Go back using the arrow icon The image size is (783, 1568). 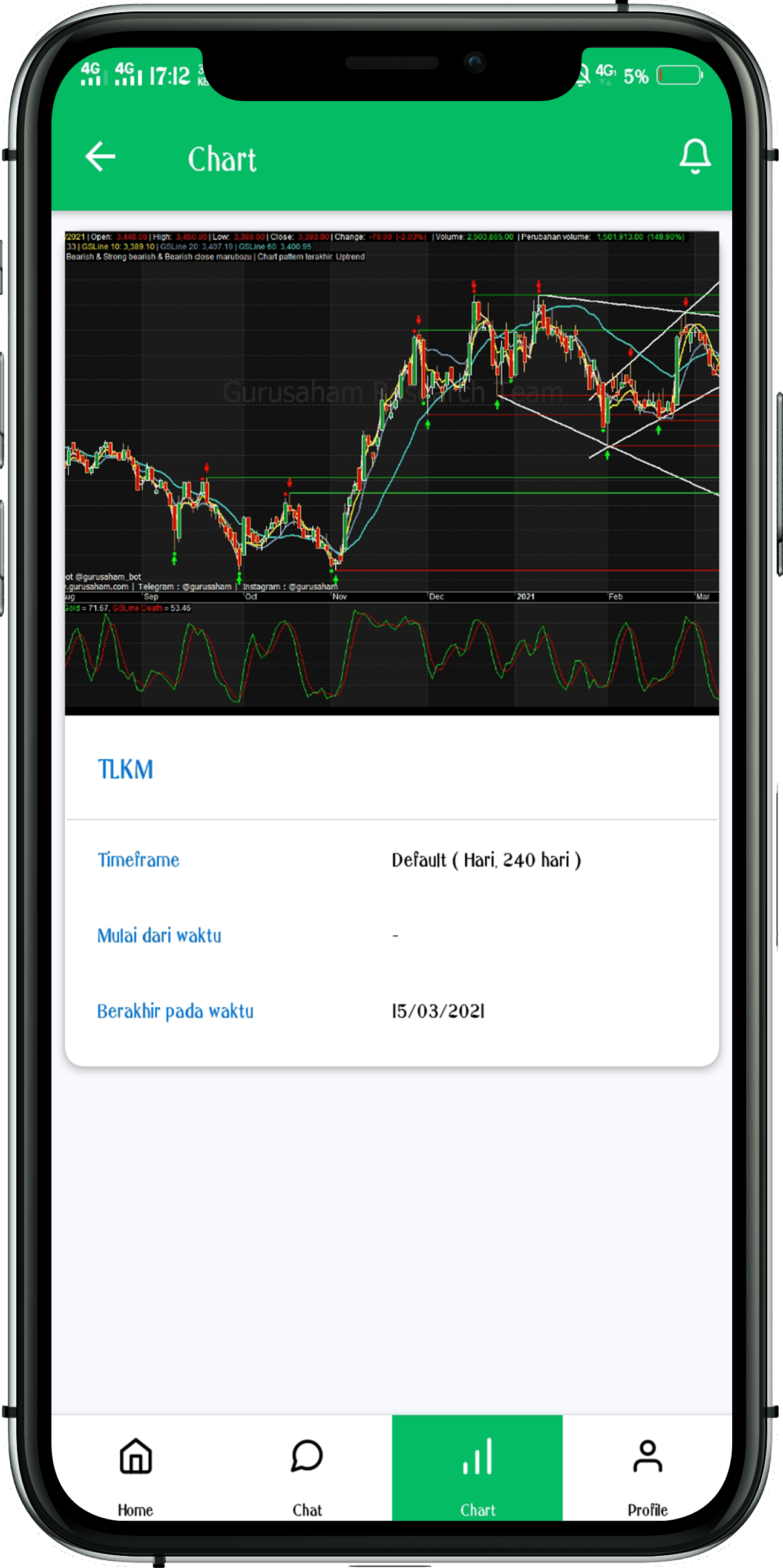tap(100, 157)
